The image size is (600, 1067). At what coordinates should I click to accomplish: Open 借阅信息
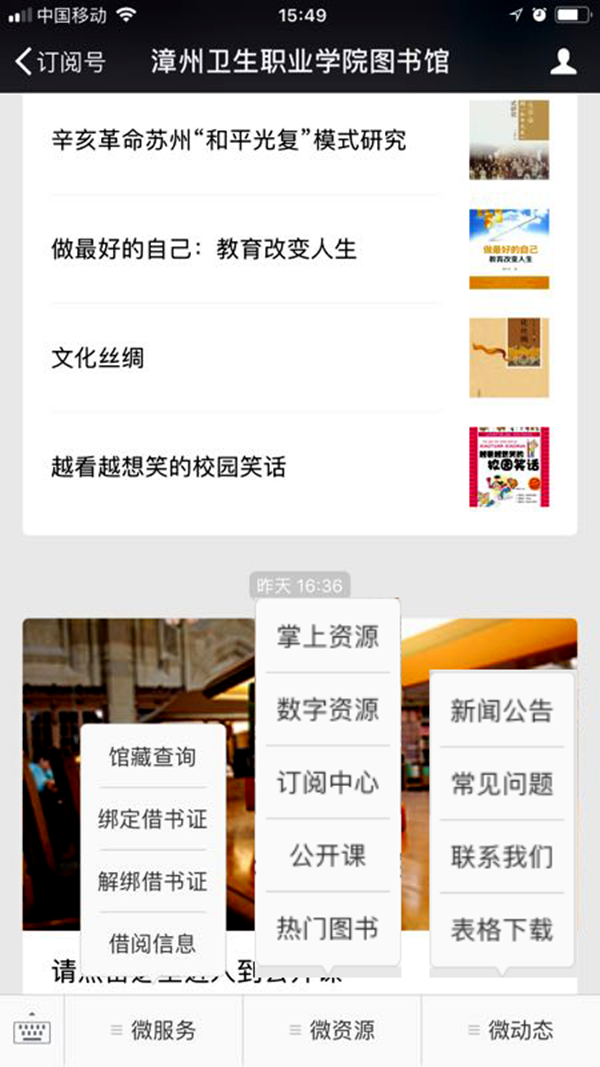[152, 943]
